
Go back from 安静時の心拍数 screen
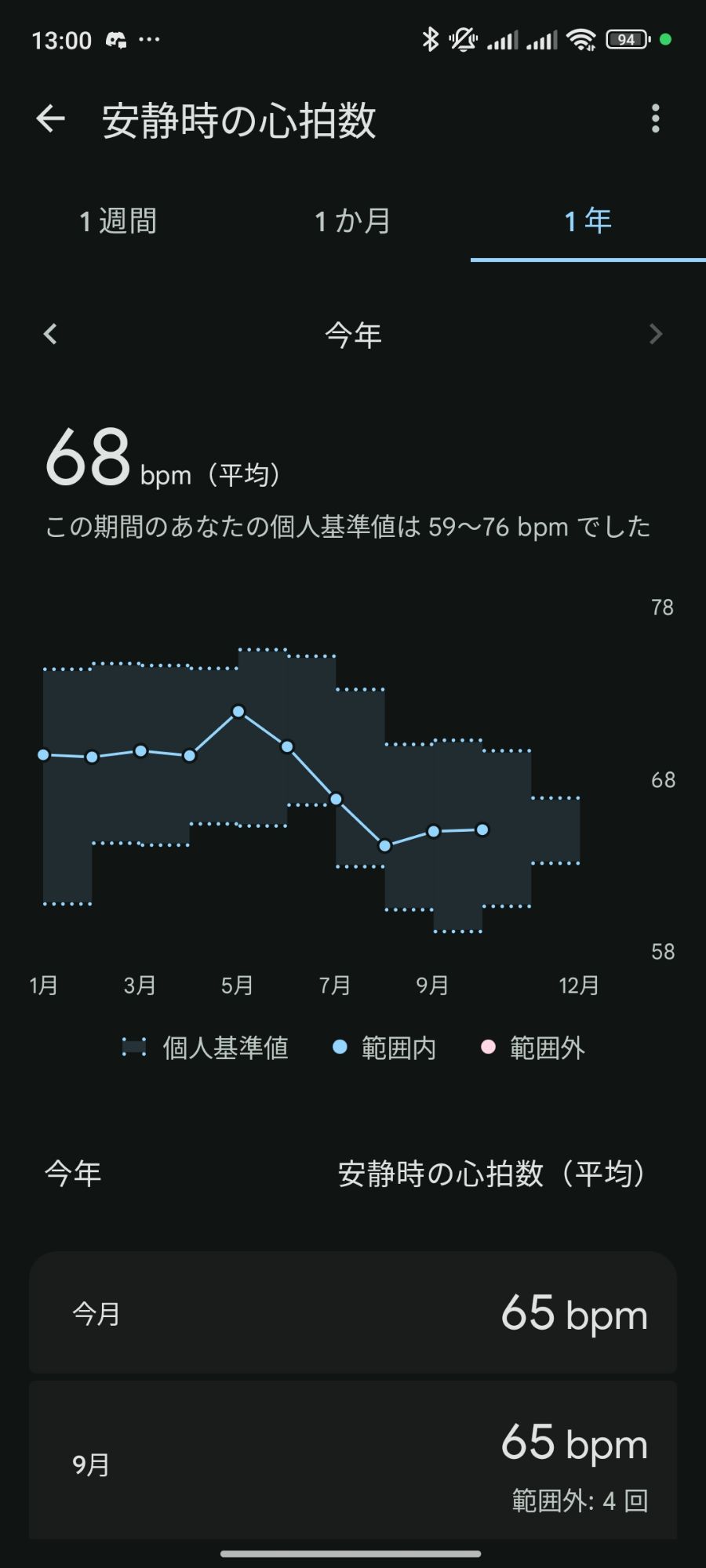pos(50,119)
